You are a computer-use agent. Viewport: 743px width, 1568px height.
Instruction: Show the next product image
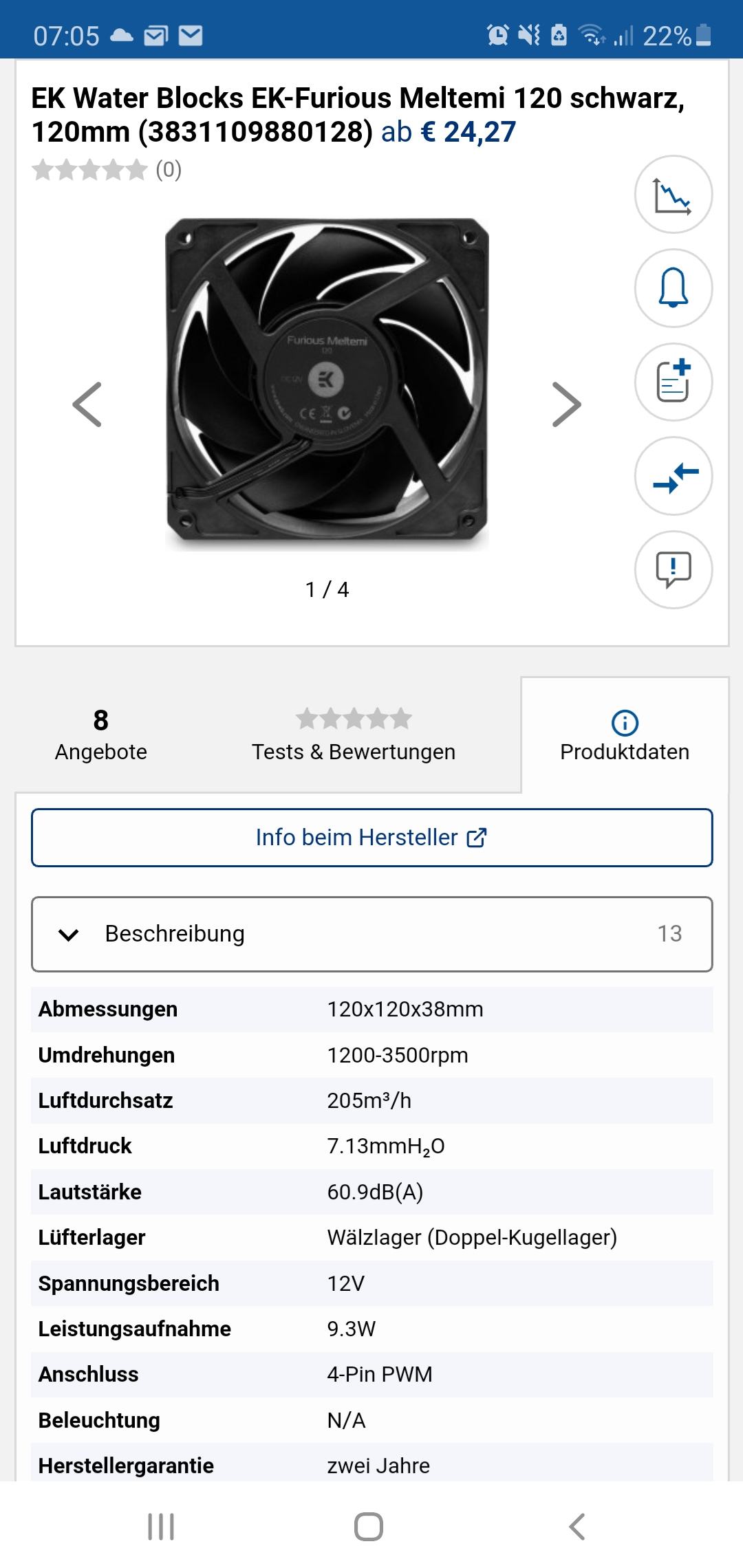click(x=567, y=404)
